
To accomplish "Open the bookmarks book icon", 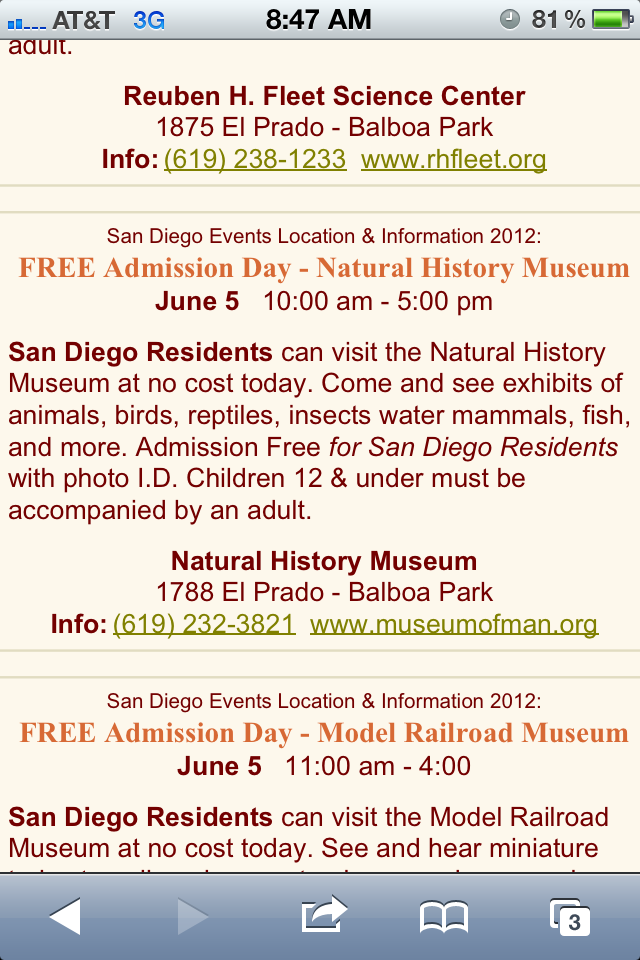I will click(444, 915).
